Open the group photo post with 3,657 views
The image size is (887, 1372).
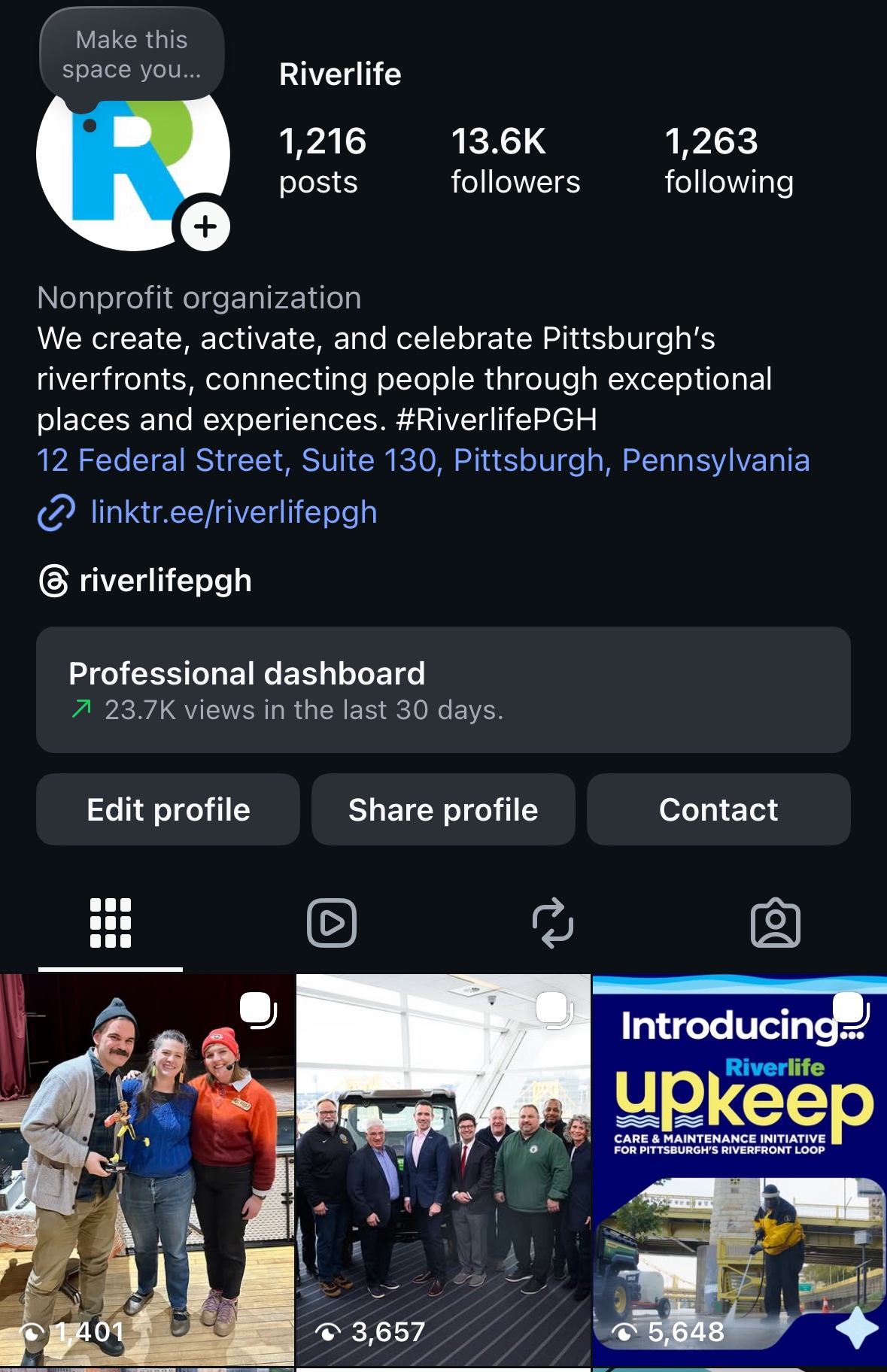click(x=443, y=1170)
